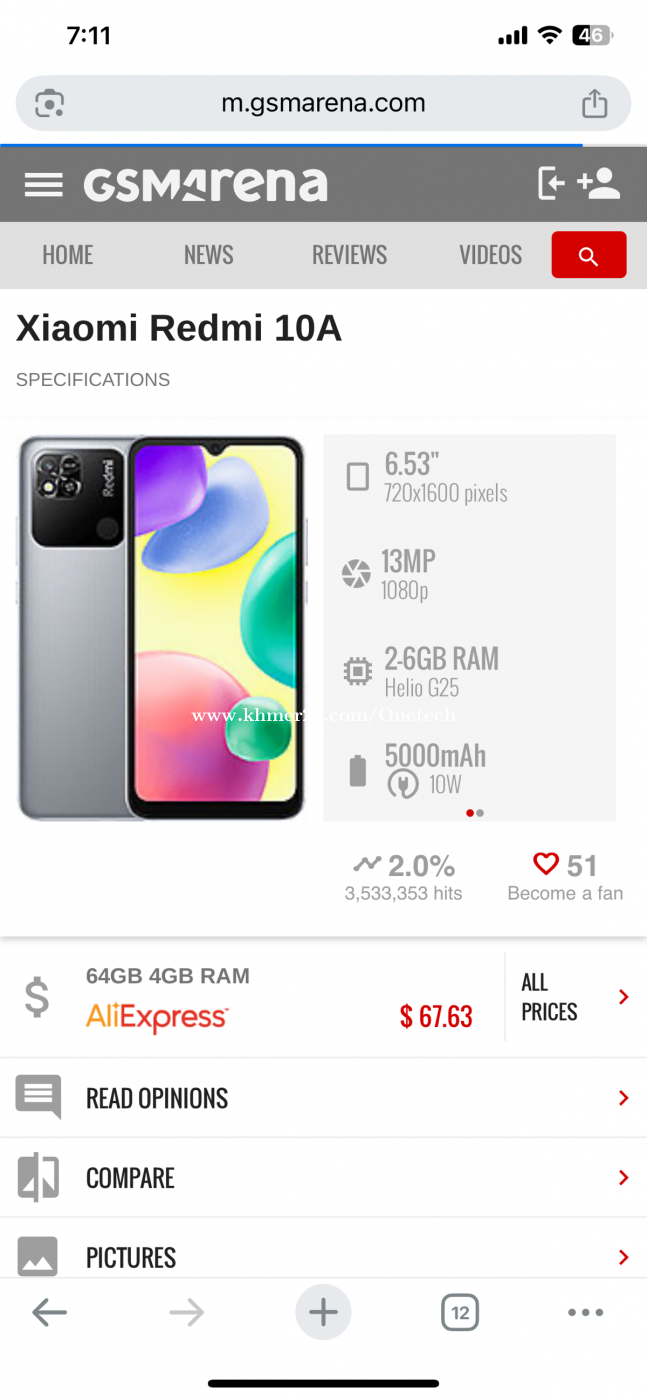Go to the HOME section
The height and width of the screenshot is (1400, 647).
[67, 255]
